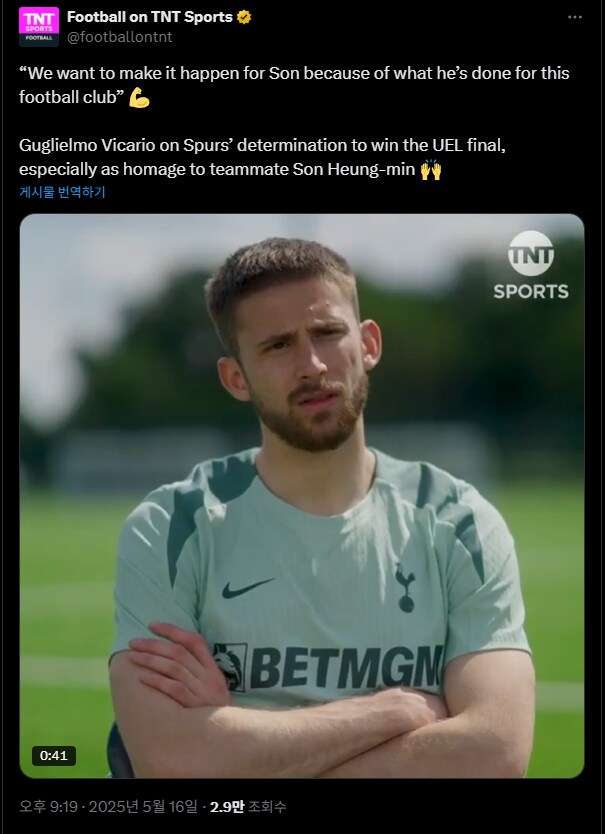Viewport: 605px width, 834px height.
Task: Open the Football on TNT Sports profile picture
Action: 38,27
